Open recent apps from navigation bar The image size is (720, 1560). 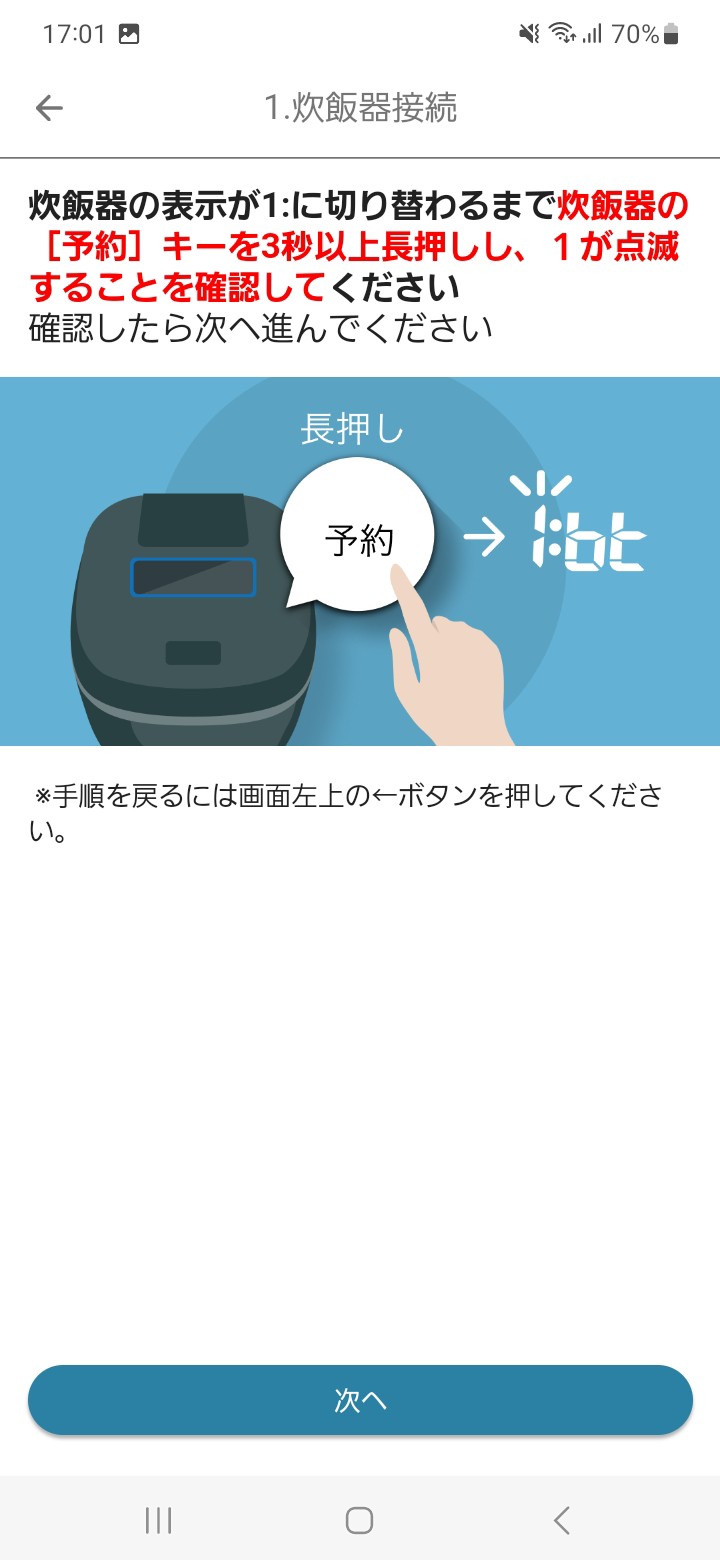[158, 1521]
